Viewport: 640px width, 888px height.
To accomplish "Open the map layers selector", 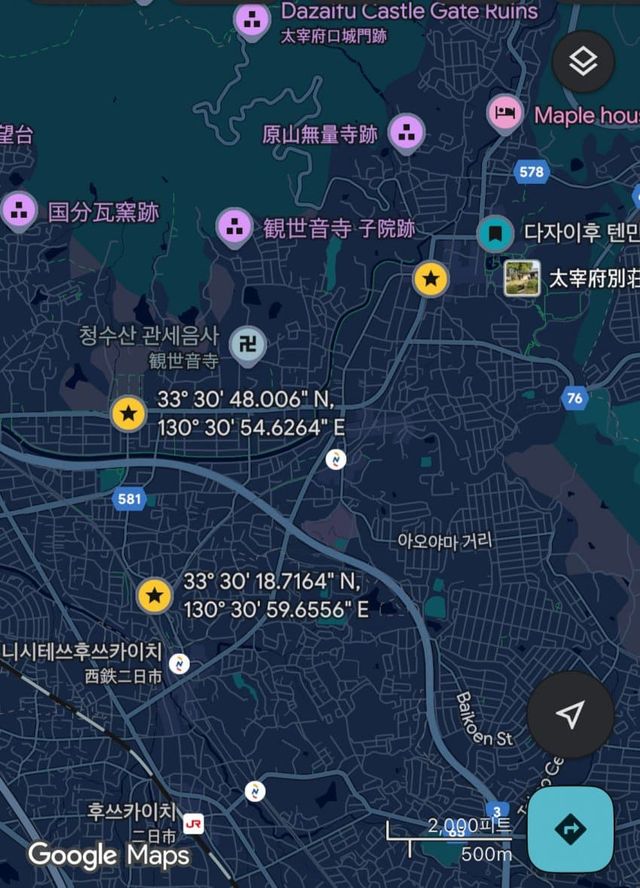I will tap(583, 62).
